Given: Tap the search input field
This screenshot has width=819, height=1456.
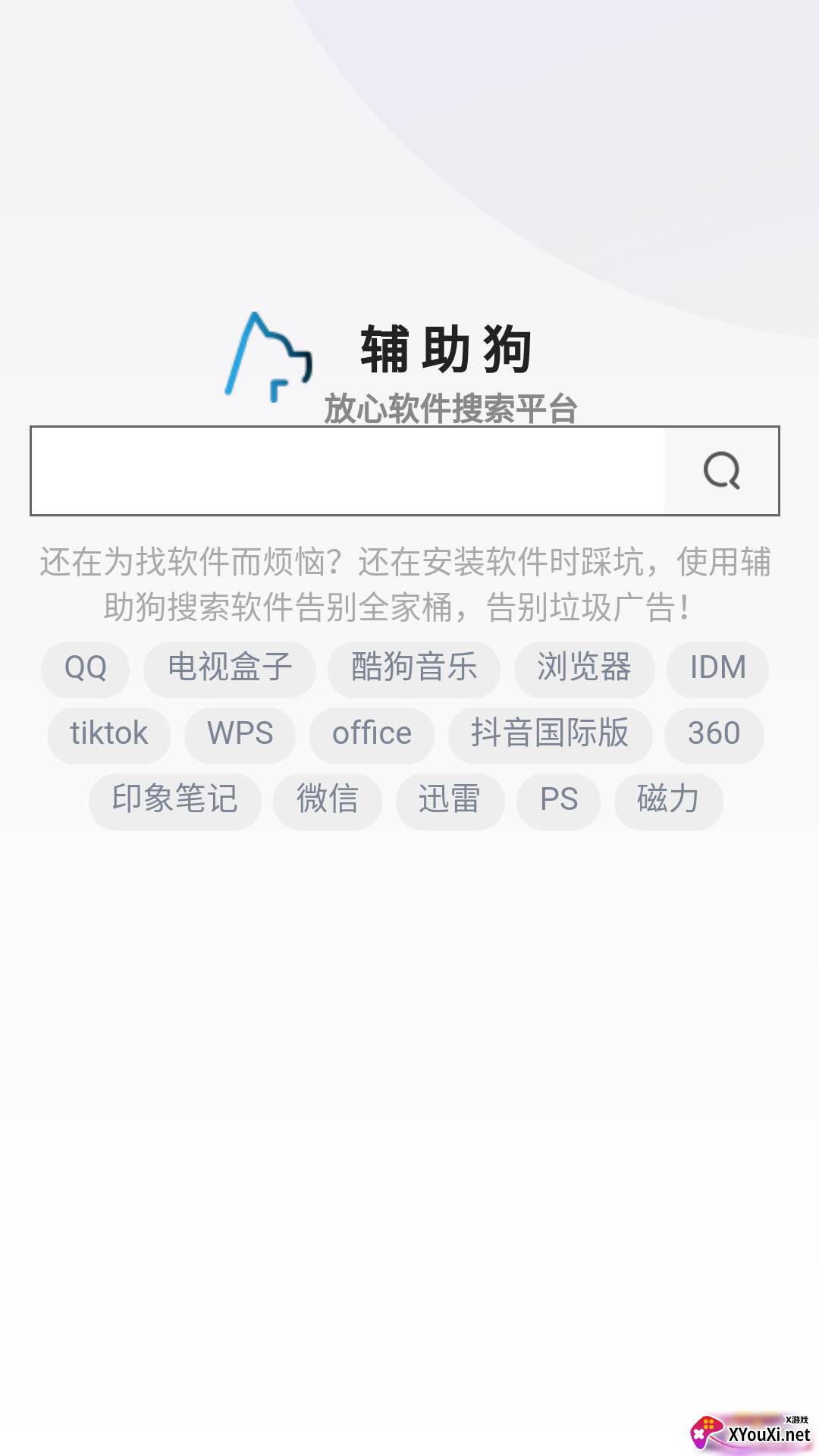Looking at the screenshot, I should click(x=348, y=471).
